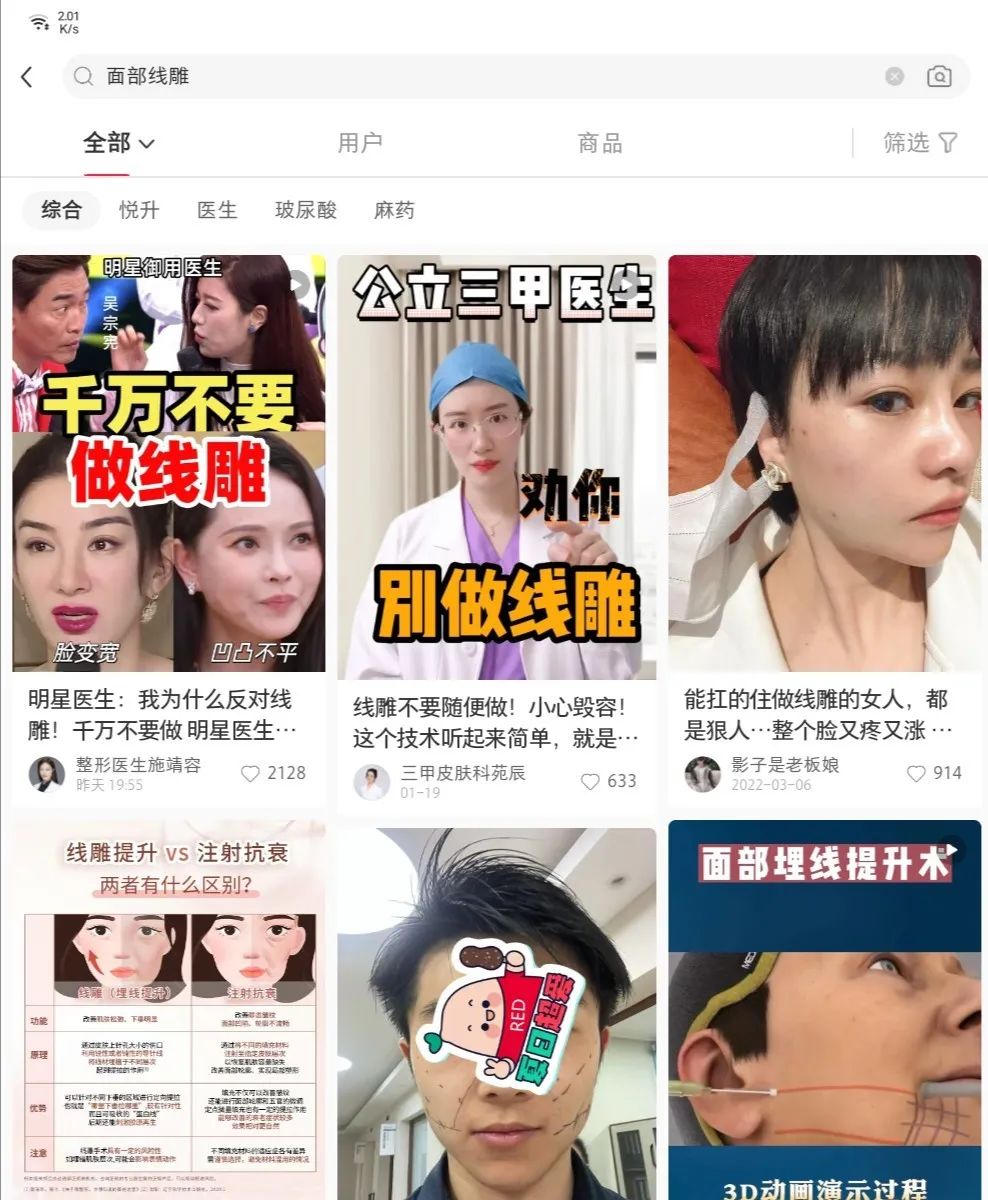Viewport: 988px width, 1200px height.
Task: Select the 悦升 chip
Action: pos(139,210)
